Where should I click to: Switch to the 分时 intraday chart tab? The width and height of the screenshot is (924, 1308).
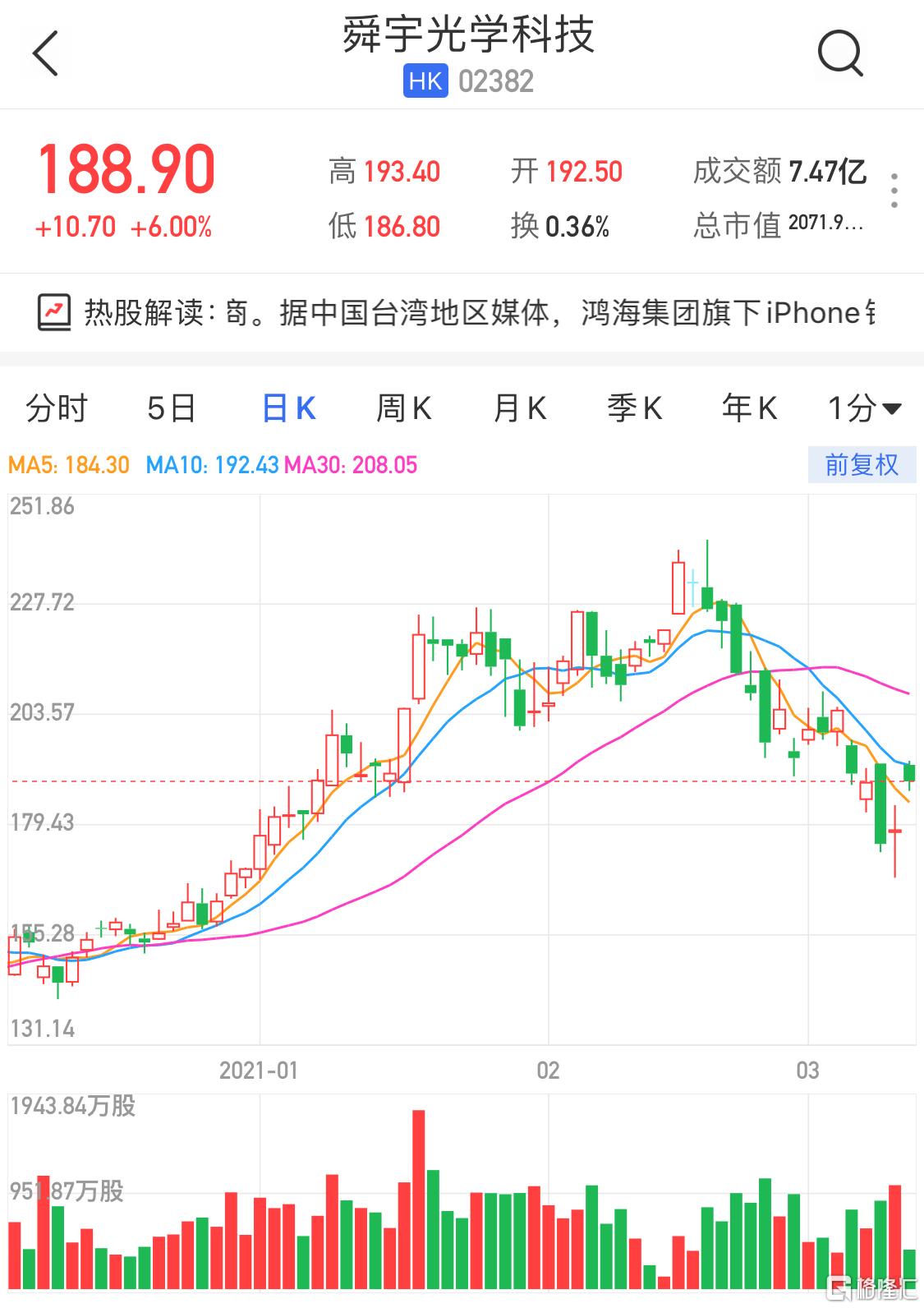point(56,408)
